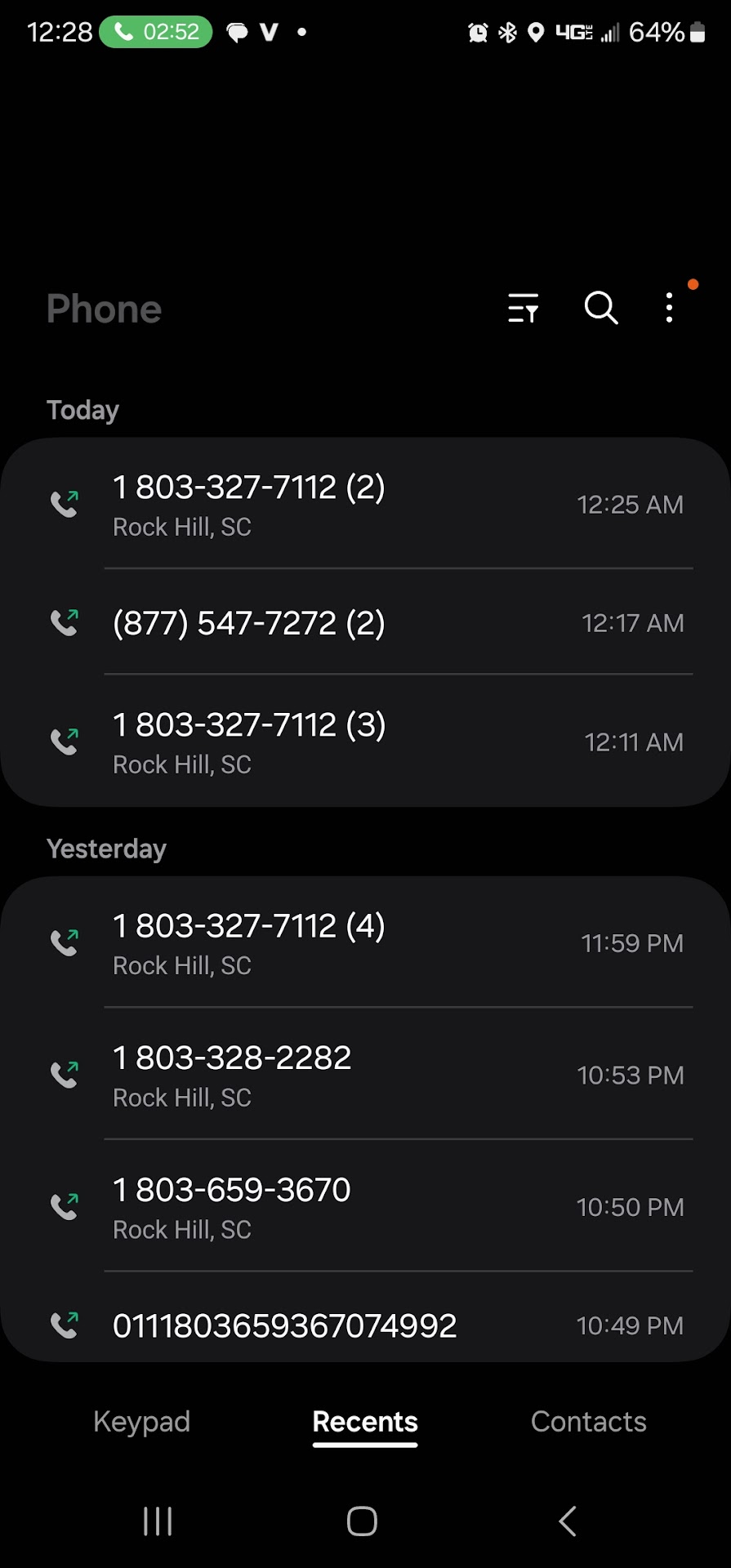The height and width of the screenshot is (1568, 731).
Task: Open the three-dot more options menu
Action: (x=670, y=309)
